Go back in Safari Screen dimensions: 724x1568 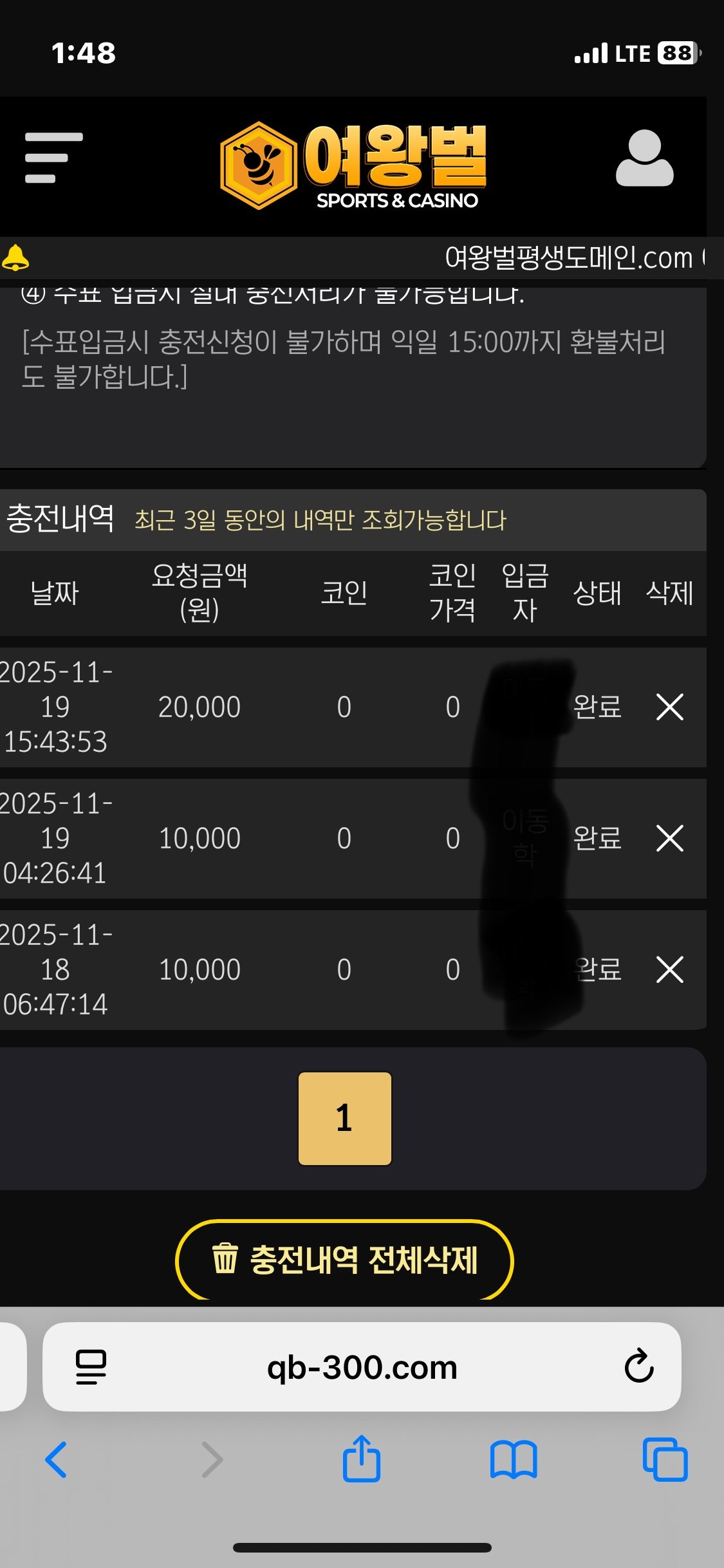tap(57, 1459)
